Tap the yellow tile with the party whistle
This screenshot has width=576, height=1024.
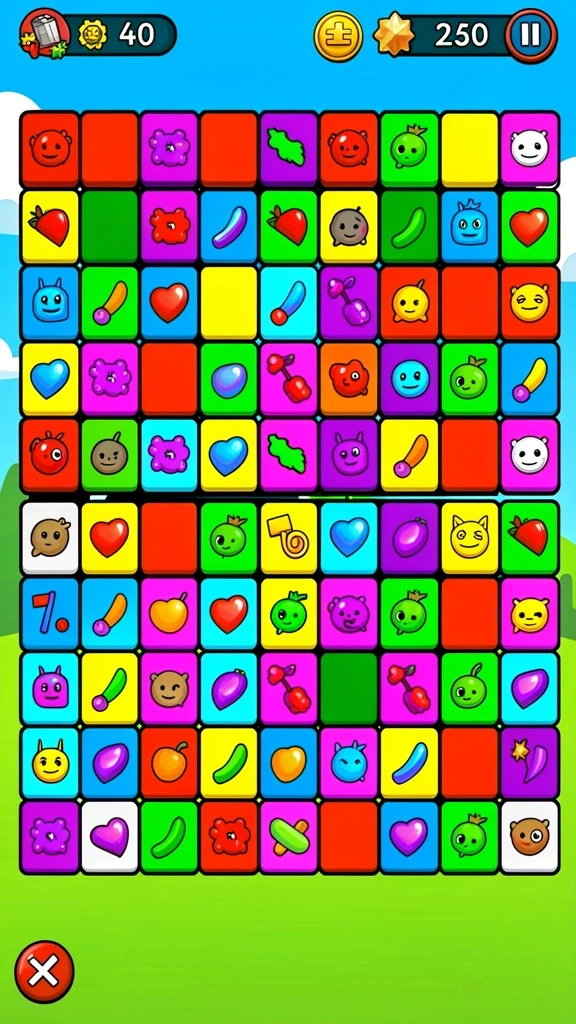tap(289, 537)
